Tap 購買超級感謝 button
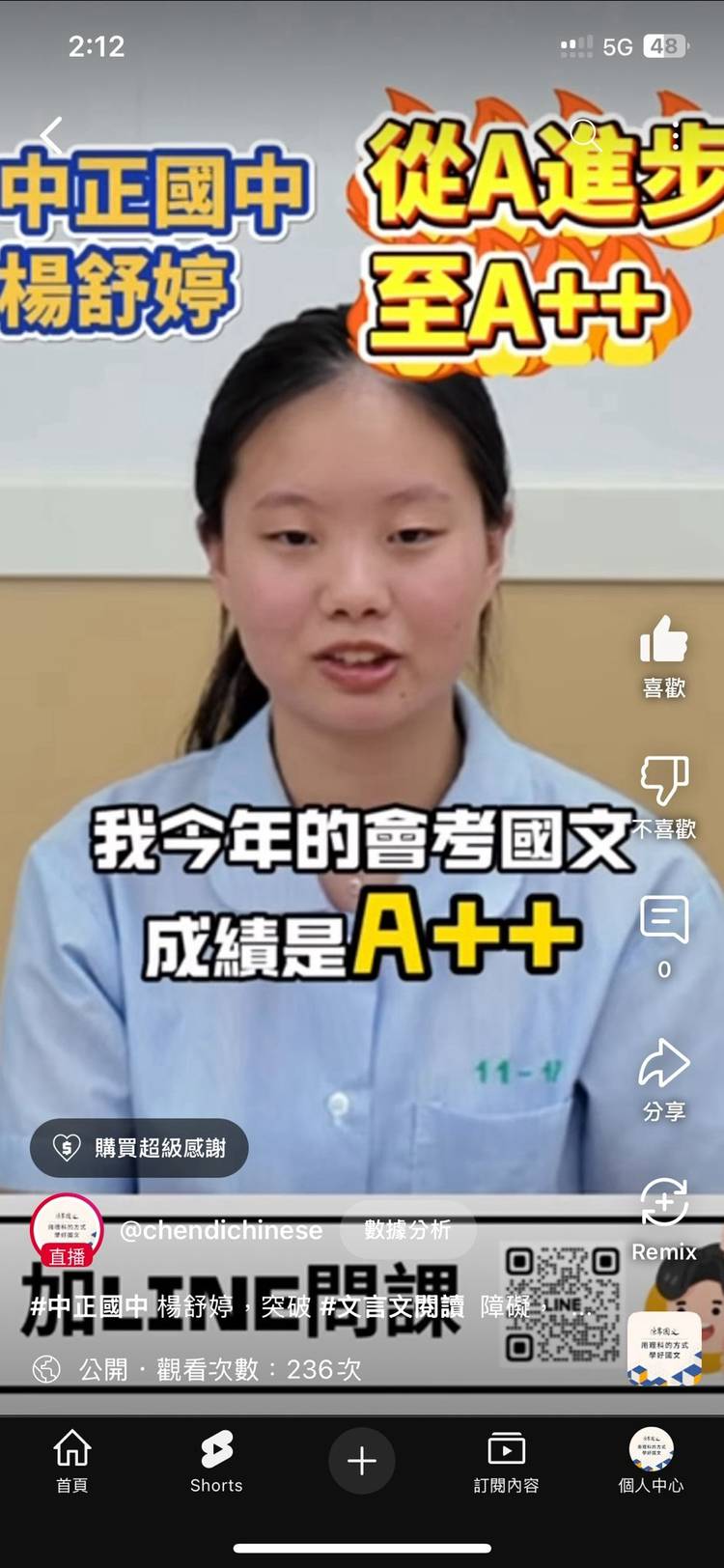This screenshot has width=724, height=1568. point(139,1148)
